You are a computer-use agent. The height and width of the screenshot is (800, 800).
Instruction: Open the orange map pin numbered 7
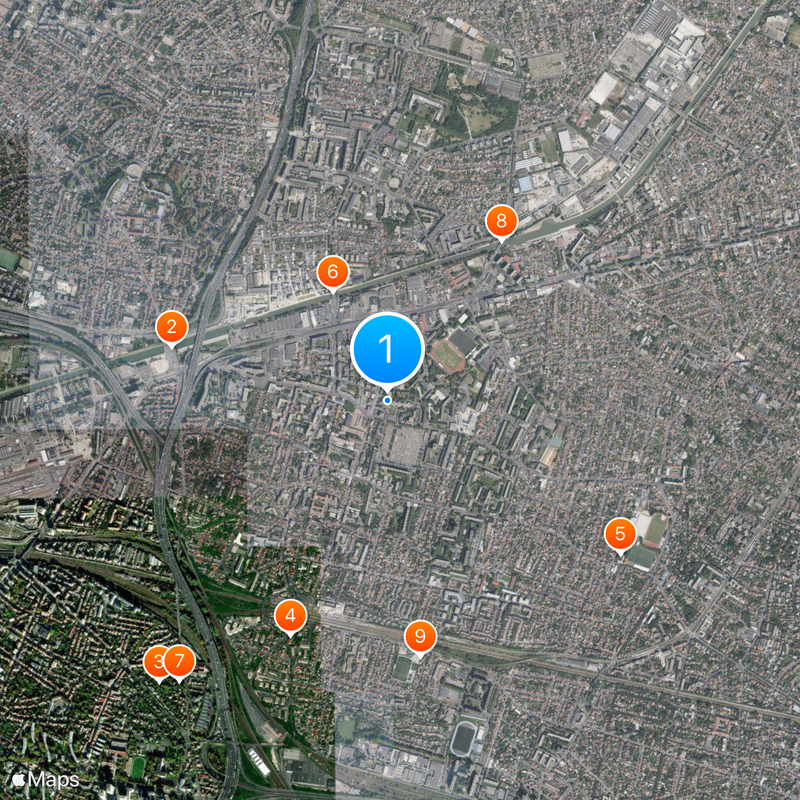[x=181, y=661]
